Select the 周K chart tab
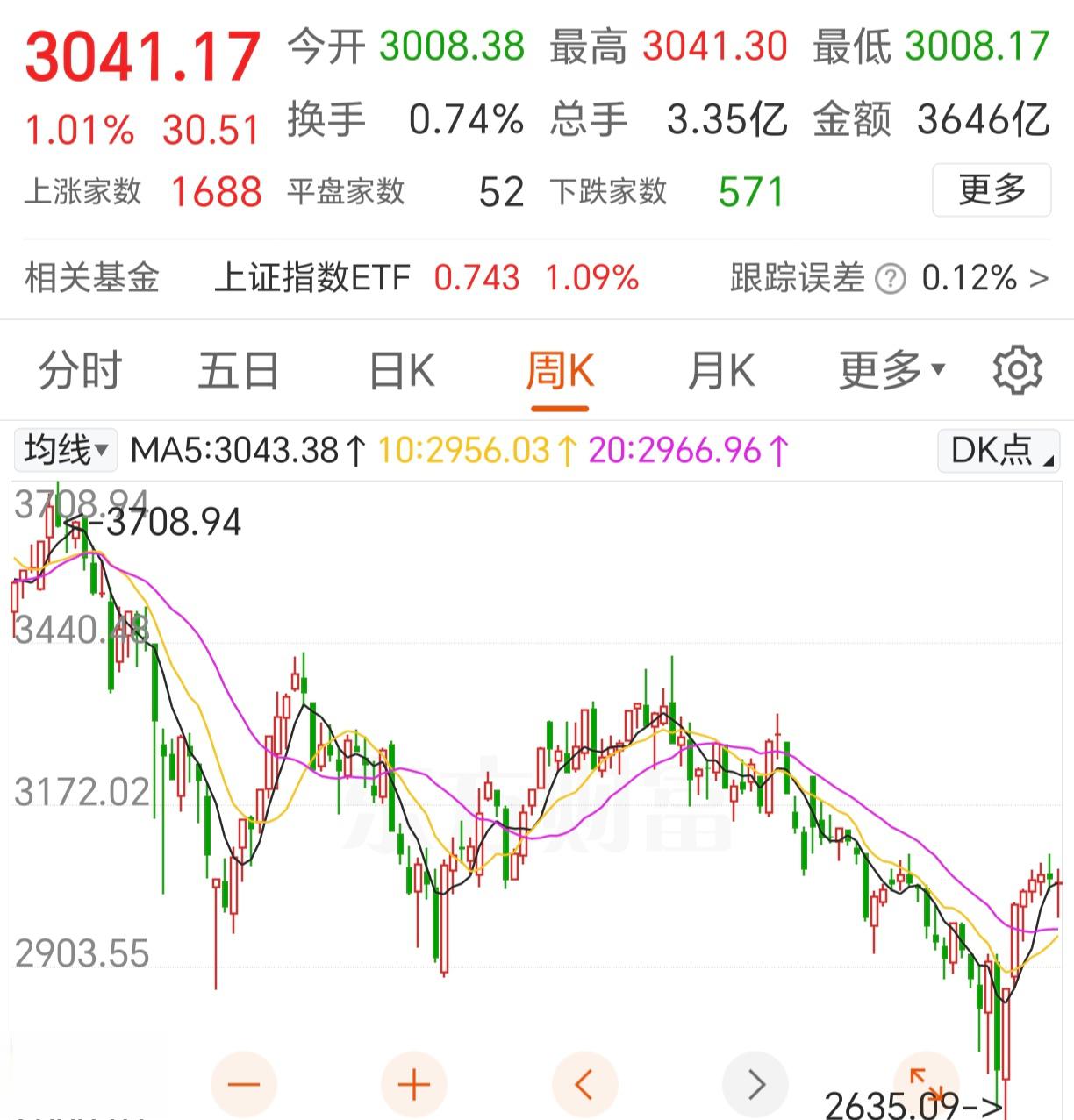Viewport: 1074px width, 1120px height. click(560, 370)
